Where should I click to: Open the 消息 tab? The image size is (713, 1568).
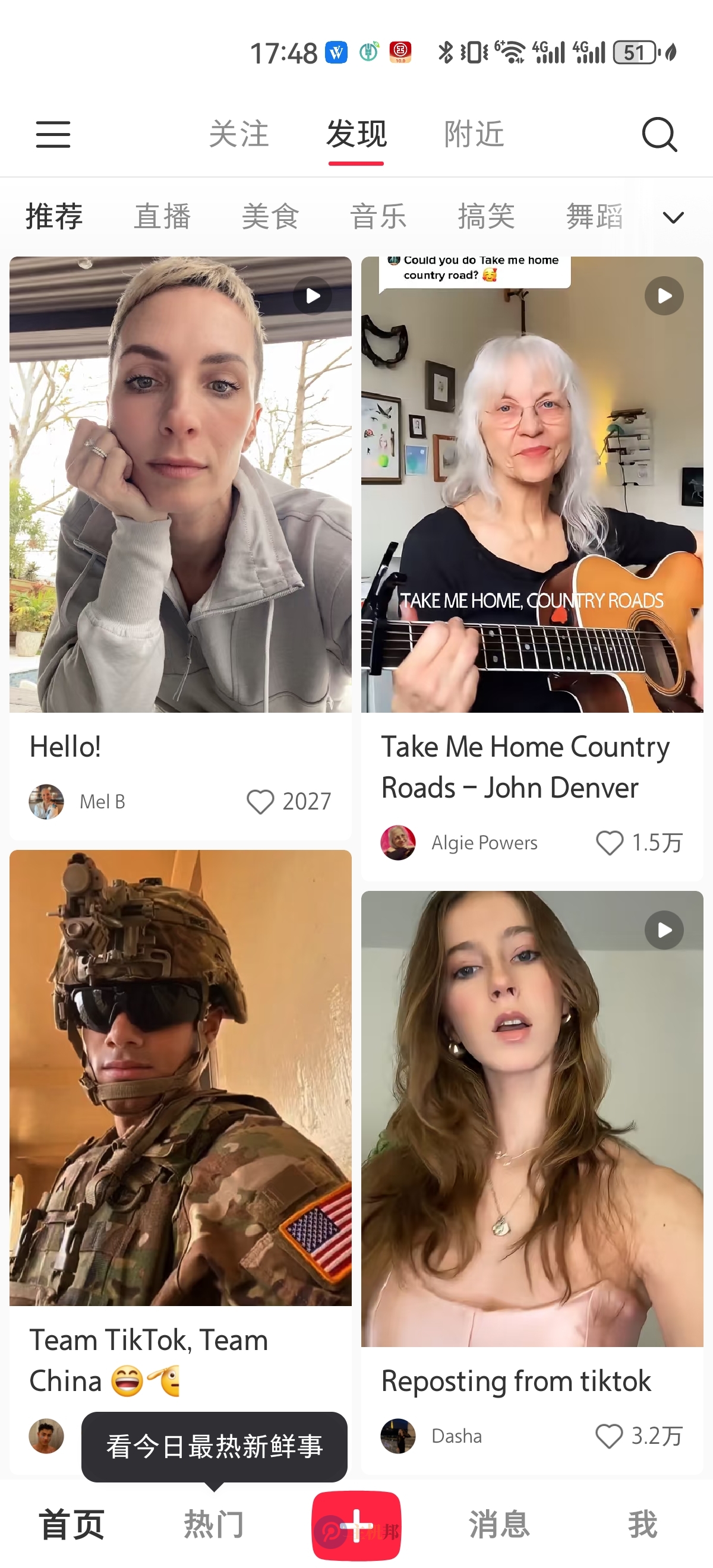[x=499, y=1525]
